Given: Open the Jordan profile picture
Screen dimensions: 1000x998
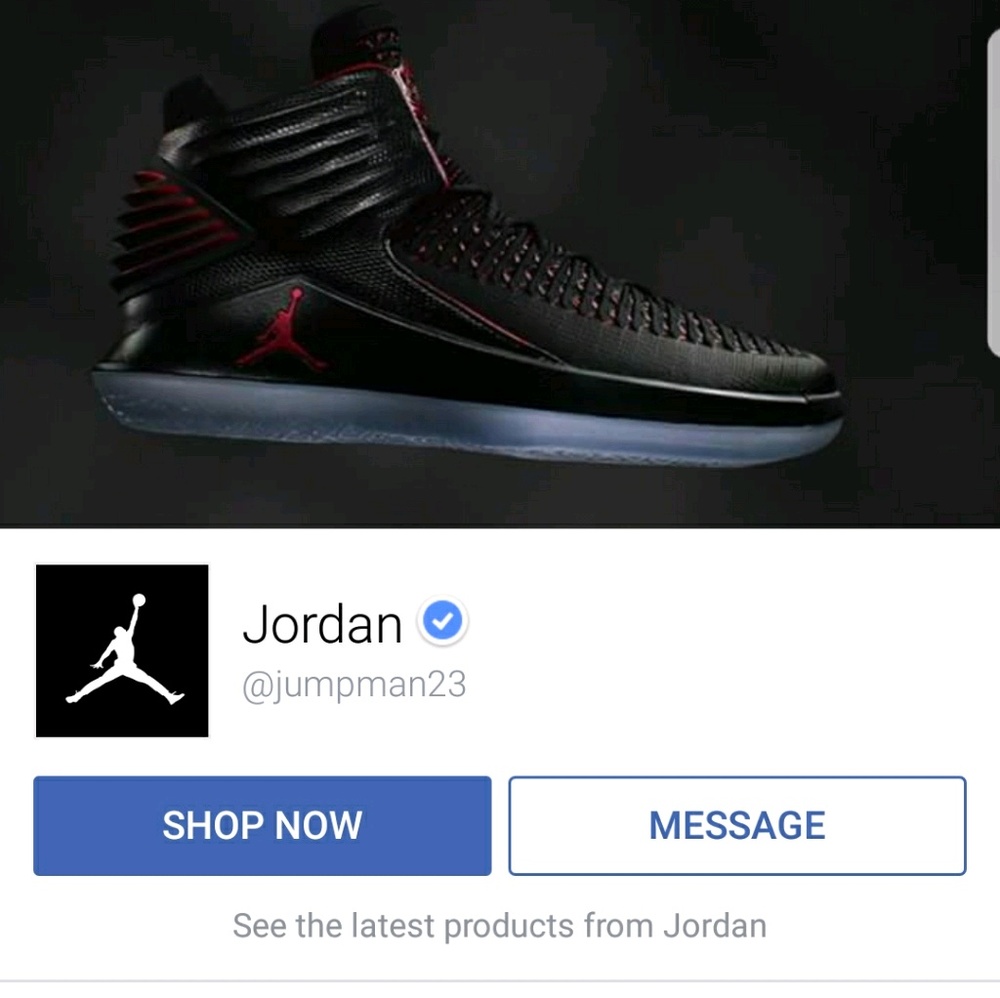Looking at the screenshot, I should pyautogui.click(x=122, y=651).
